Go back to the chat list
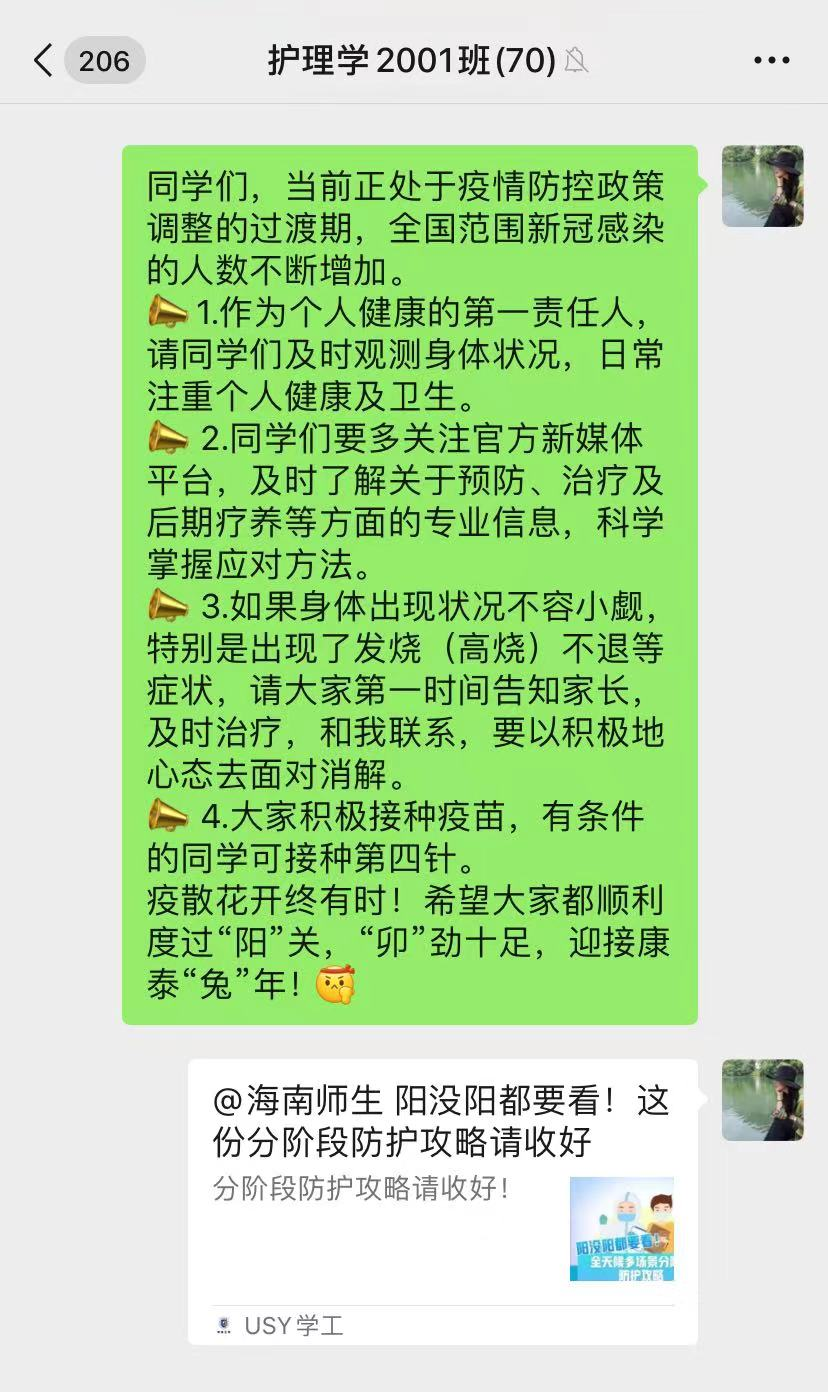This screenshot has height=1392, width=828. click(43, 61)
